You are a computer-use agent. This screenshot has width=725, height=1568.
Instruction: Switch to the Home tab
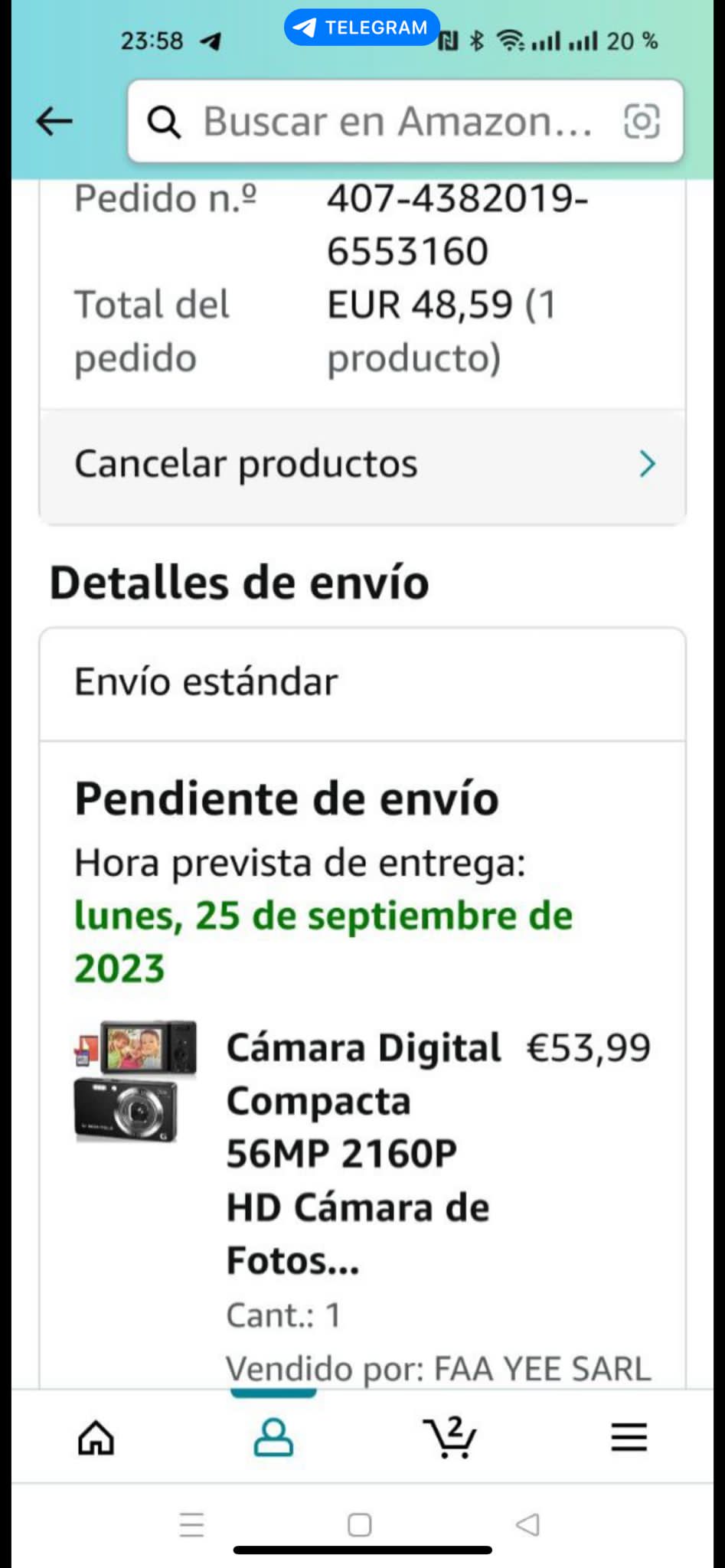96,1437
